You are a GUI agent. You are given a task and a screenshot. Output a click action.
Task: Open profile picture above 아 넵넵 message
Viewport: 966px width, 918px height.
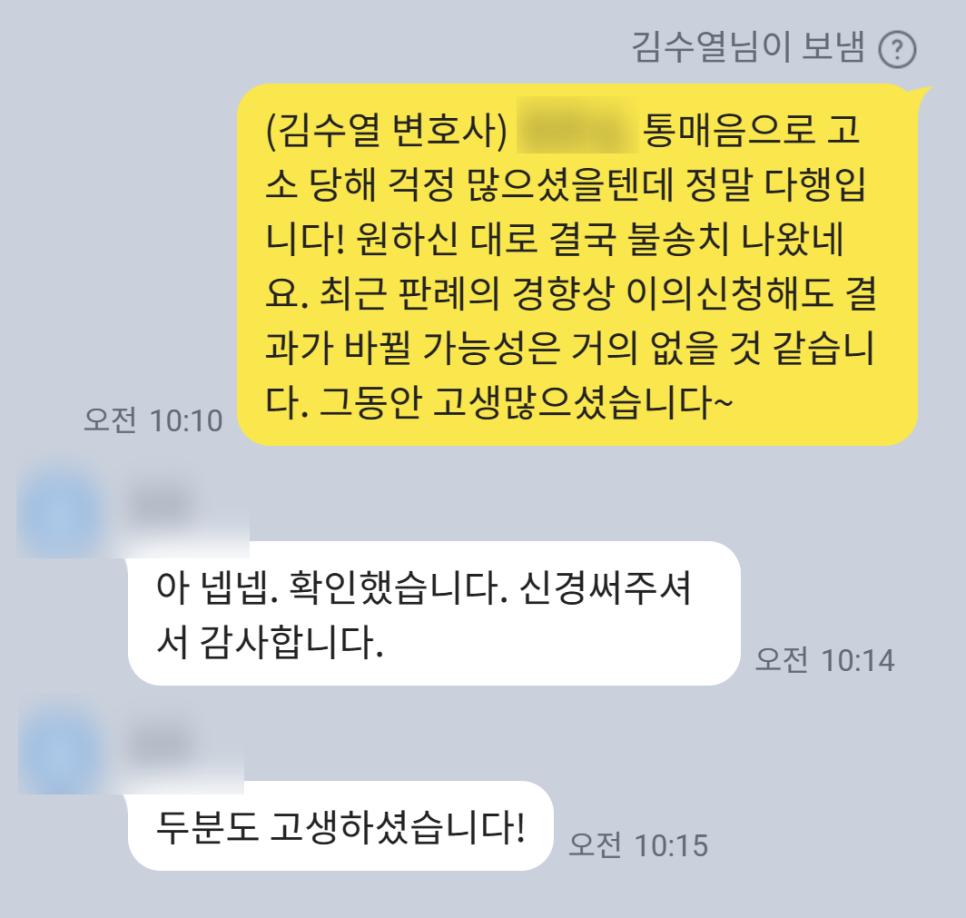click(58, 514)
